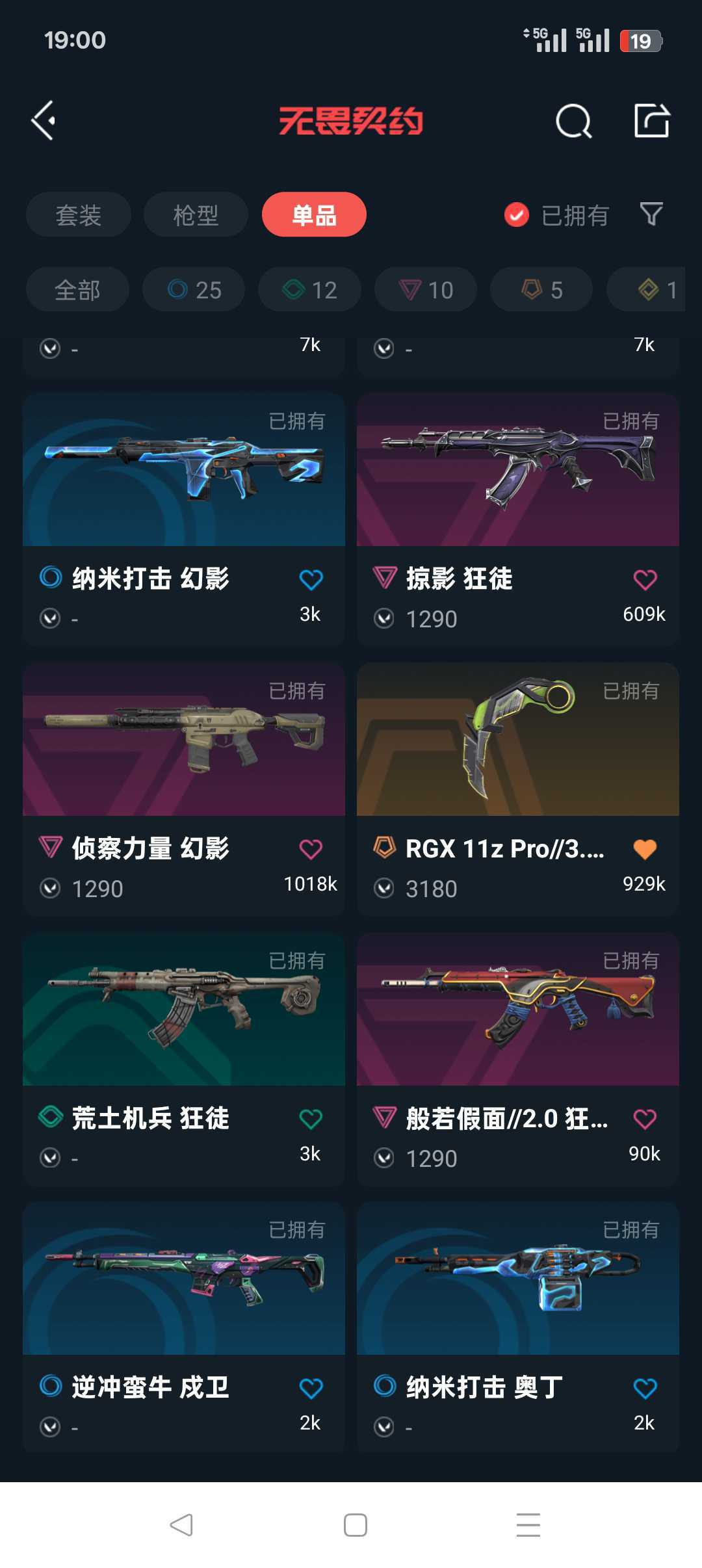
Task: Open the 荒土机兵 狂徒 skin card
Action: (x=184, y=1058)
